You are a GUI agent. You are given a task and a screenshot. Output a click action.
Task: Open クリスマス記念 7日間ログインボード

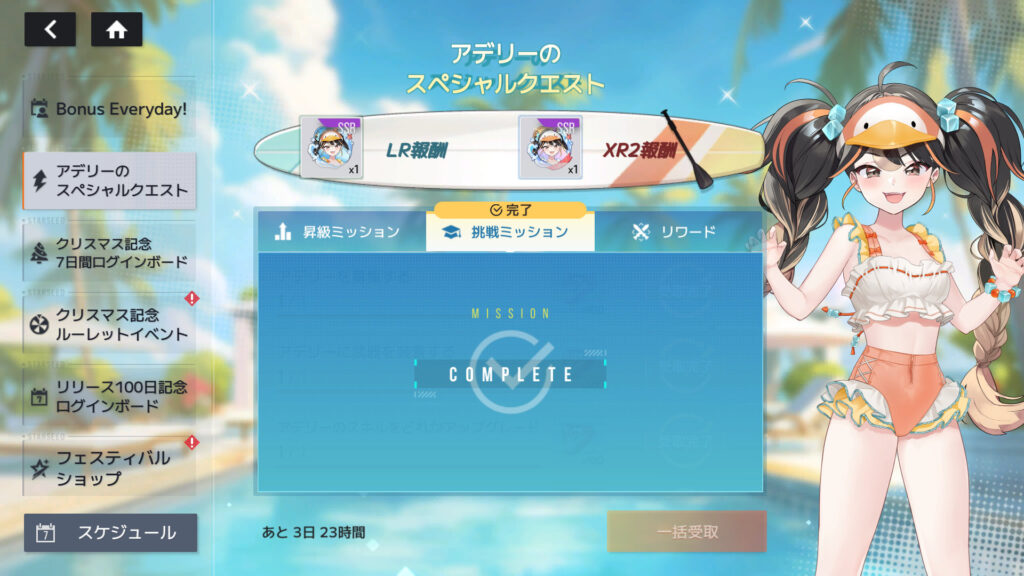(x=109, y=253)
